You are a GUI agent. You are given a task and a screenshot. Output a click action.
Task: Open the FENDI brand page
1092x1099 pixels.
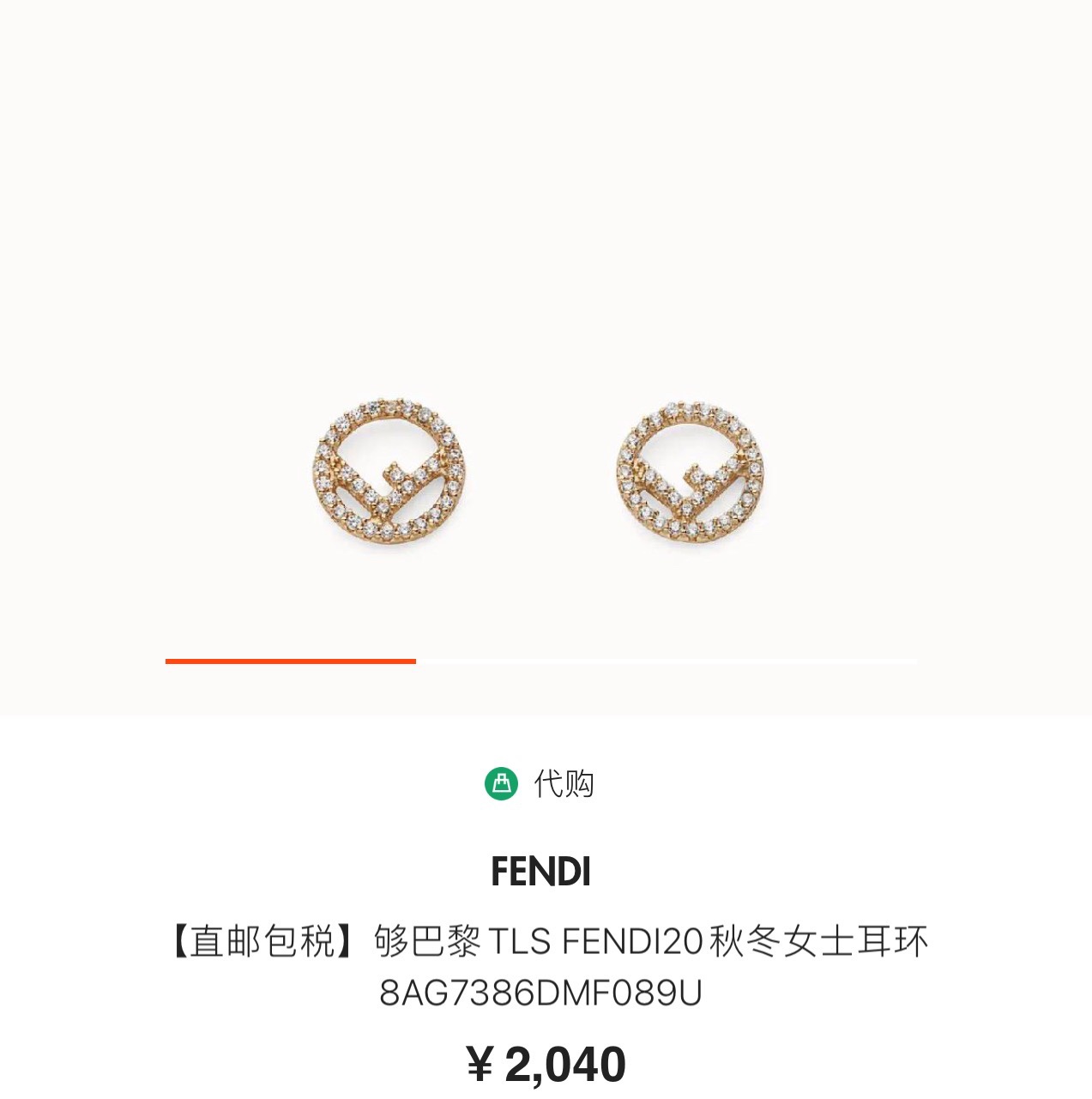540,872
